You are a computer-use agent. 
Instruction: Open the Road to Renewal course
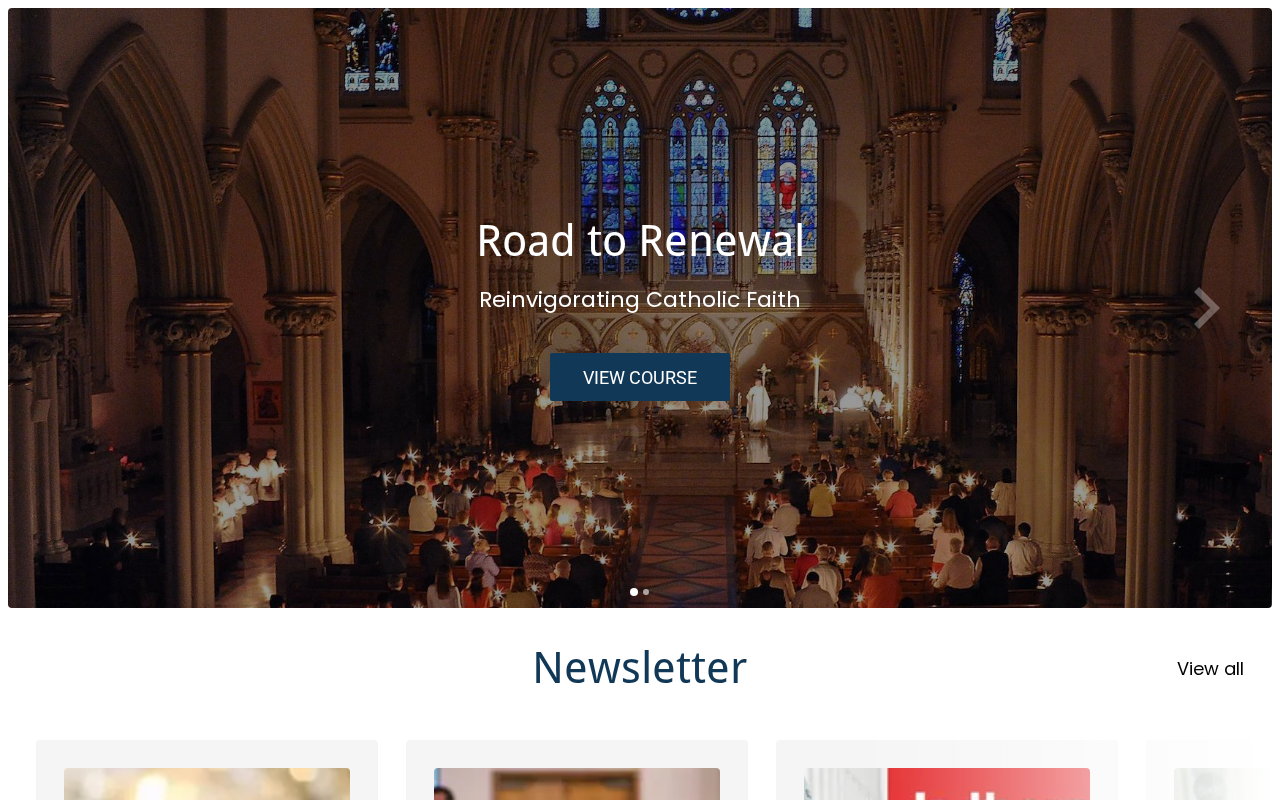point(639,378)
